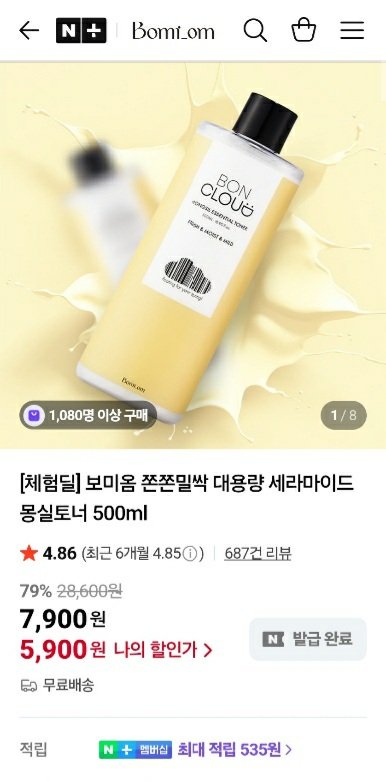View 나의 할인가 discount details
386x782 pixels.
(163, 650)
